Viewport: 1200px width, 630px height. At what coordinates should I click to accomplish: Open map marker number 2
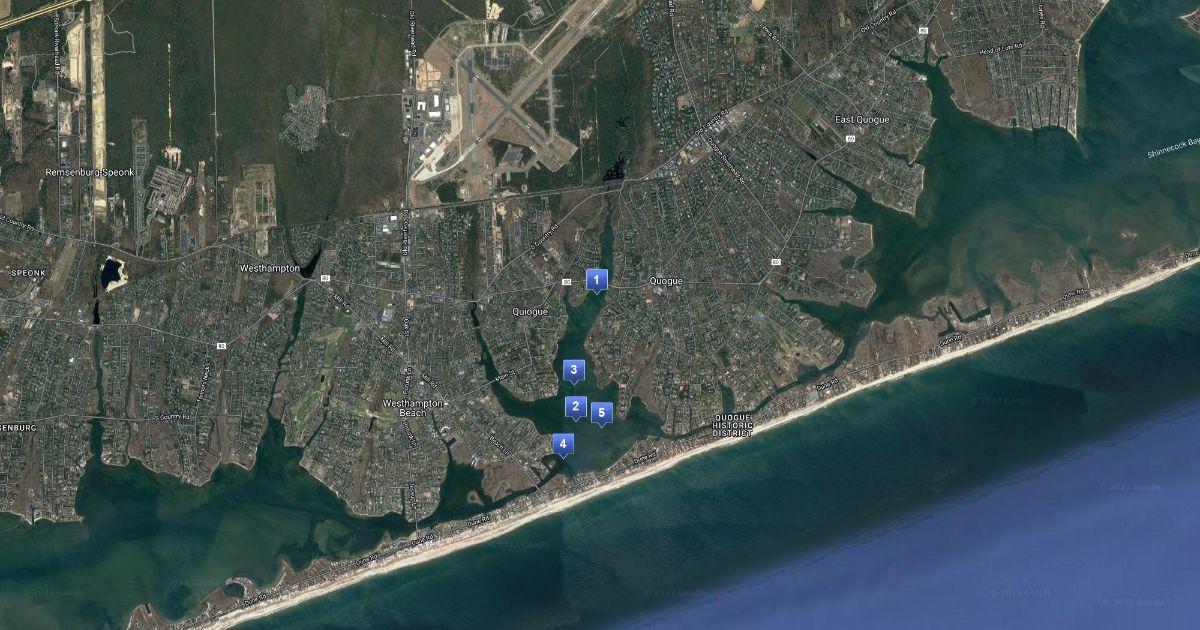coord(575,407)
